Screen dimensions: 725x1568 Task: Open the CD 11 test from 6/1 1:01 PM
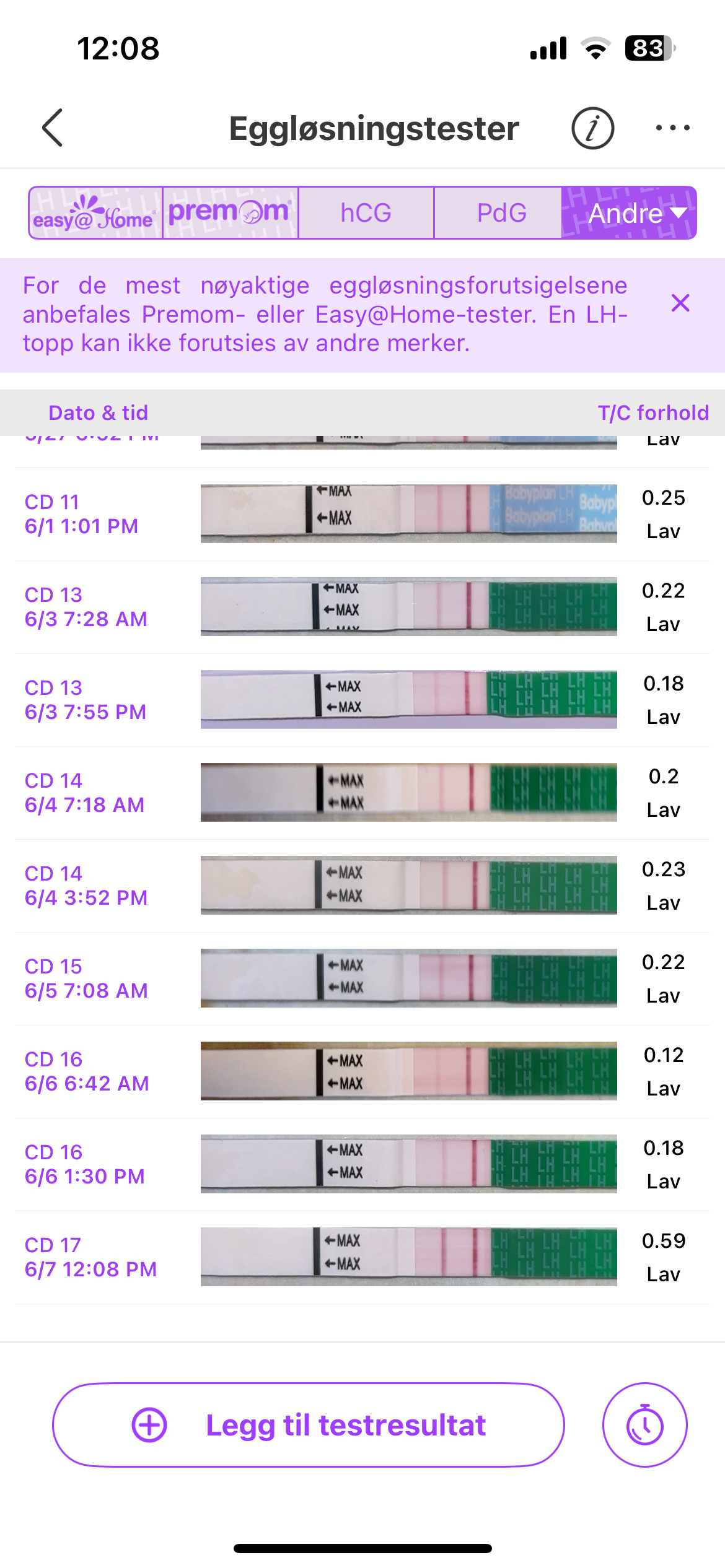pyautogui.click(x=362, y=514)
